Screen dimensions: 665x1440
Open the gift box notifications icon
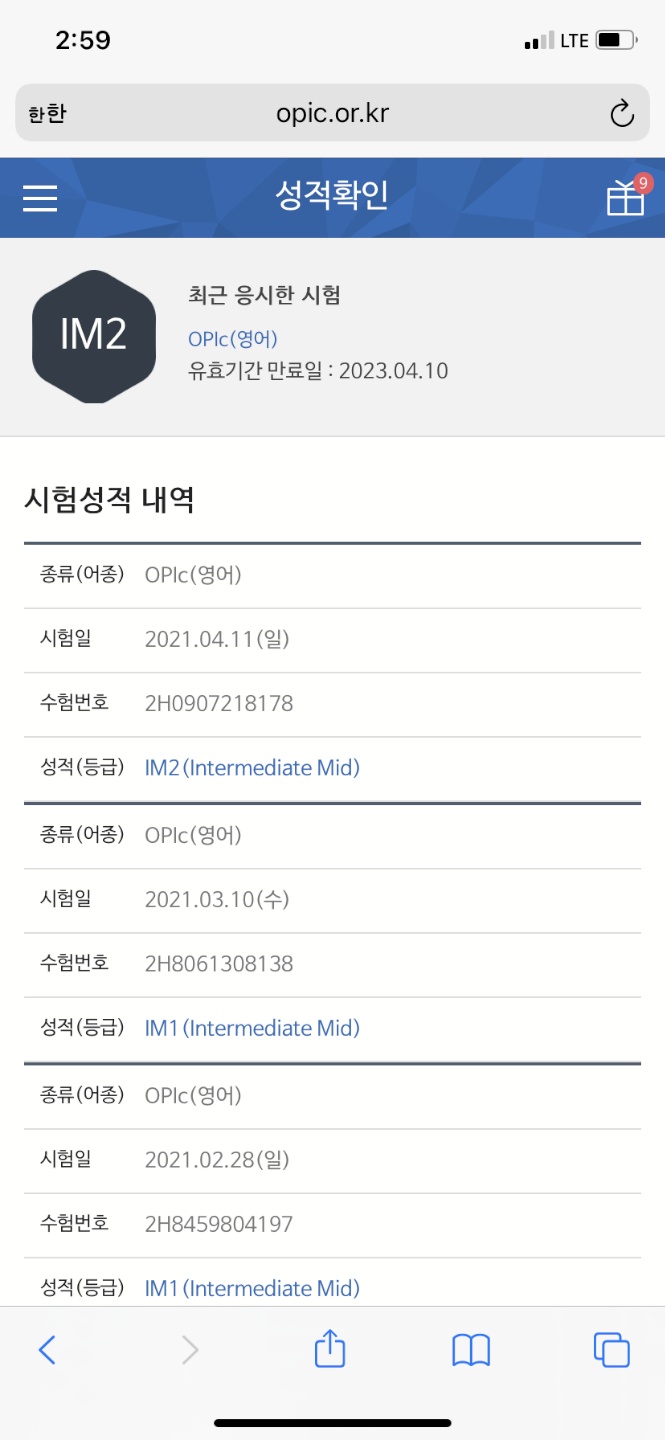(x=629, y=196)
